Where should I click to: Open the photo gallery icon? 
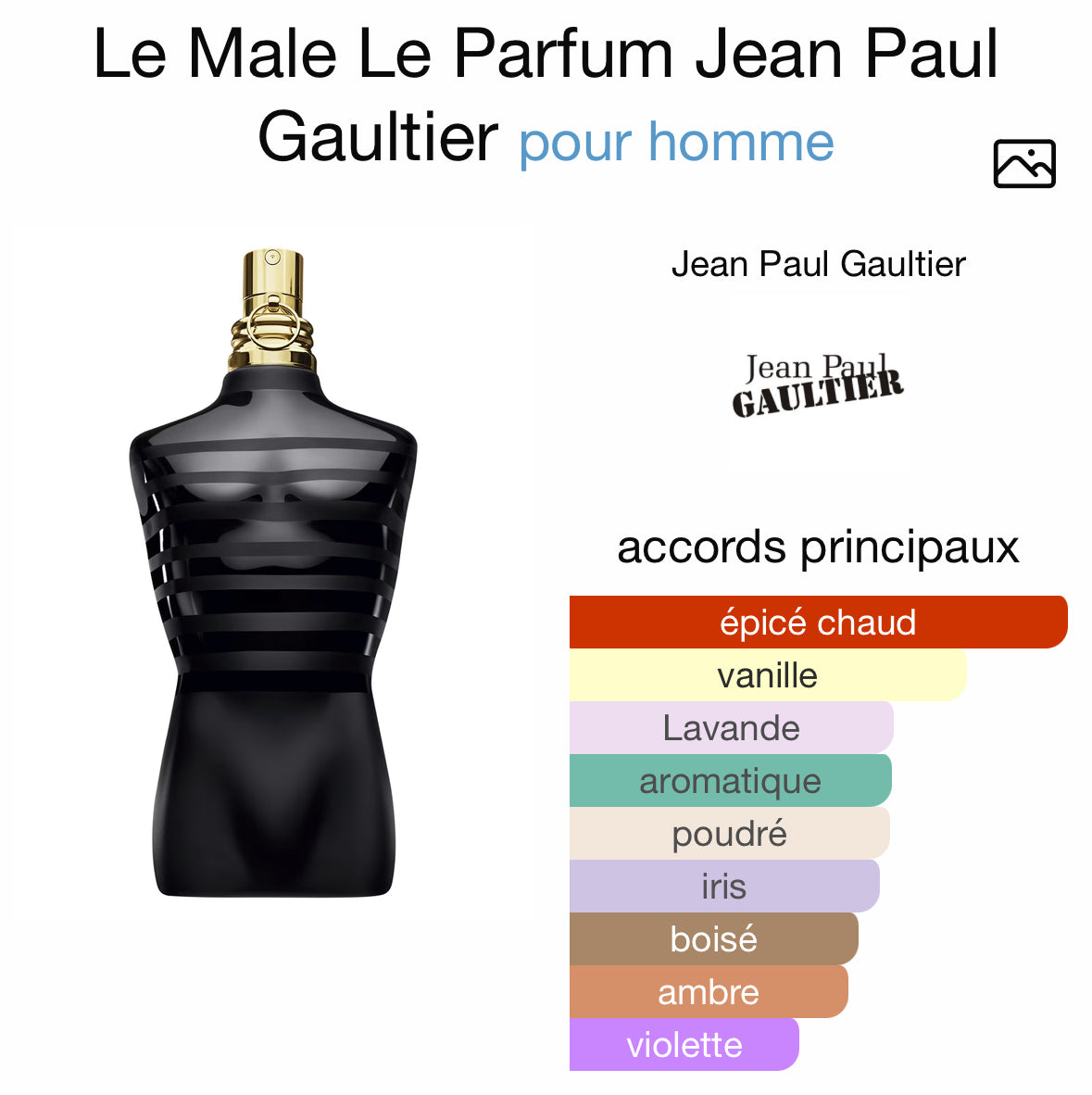click(x=1023, y=164)
